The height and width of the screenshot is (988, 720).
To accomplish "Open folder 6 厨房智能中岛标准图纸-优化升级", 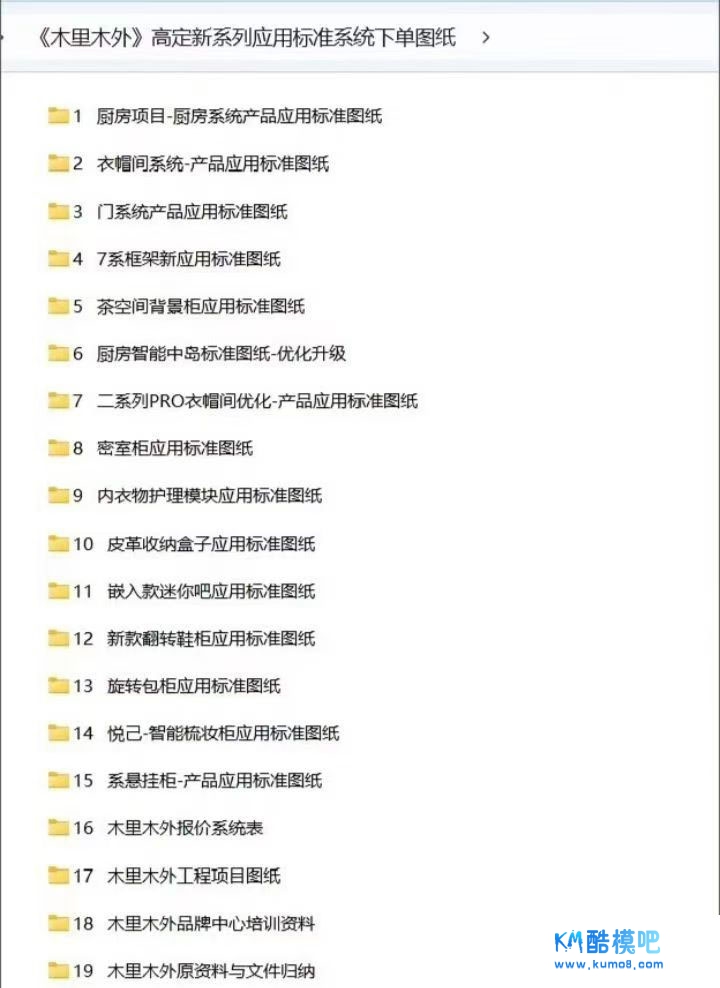I will [221, 353].
